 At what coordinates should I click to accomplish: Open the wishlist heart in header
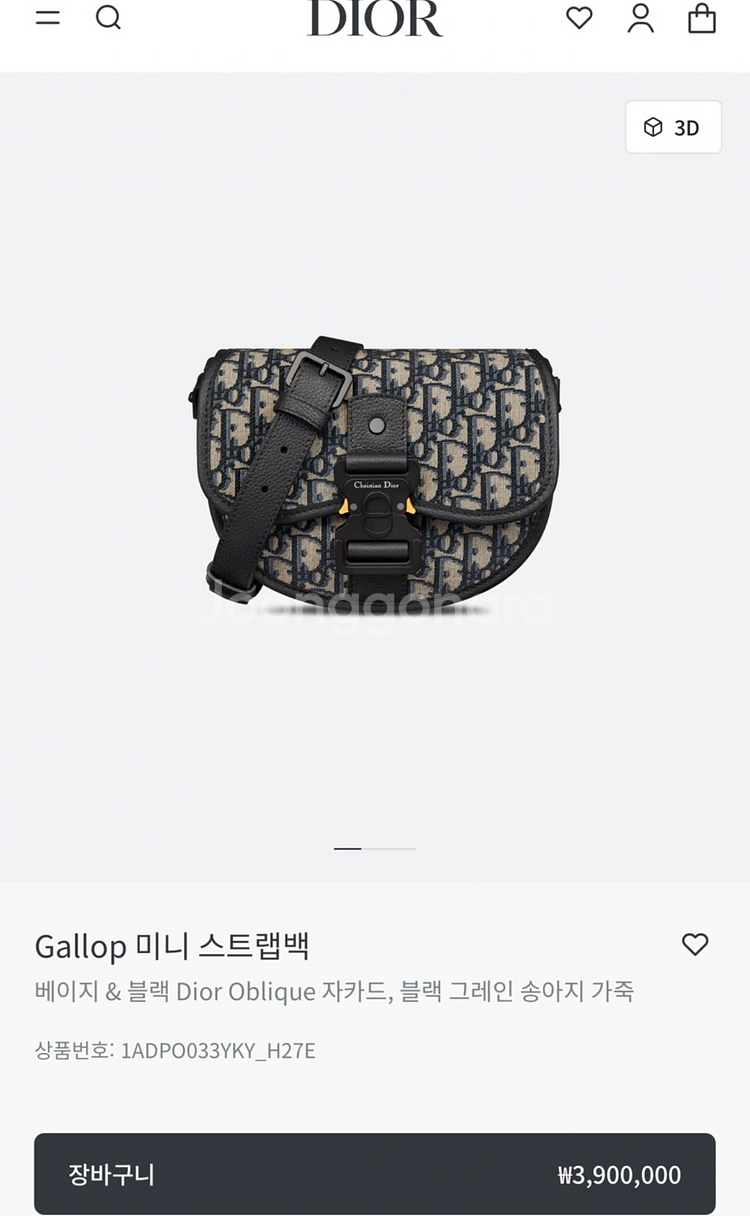(x=579, y=17)
